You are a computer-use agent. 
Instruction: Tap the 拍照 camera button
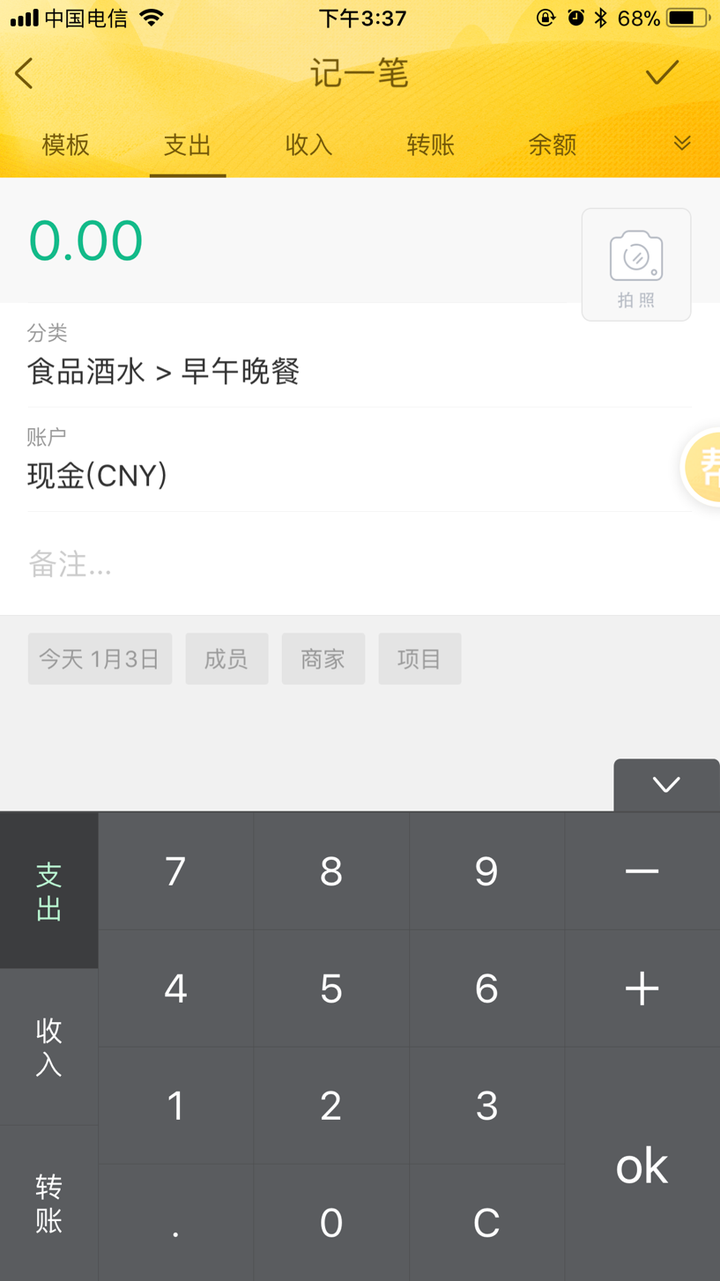point(637,265)
